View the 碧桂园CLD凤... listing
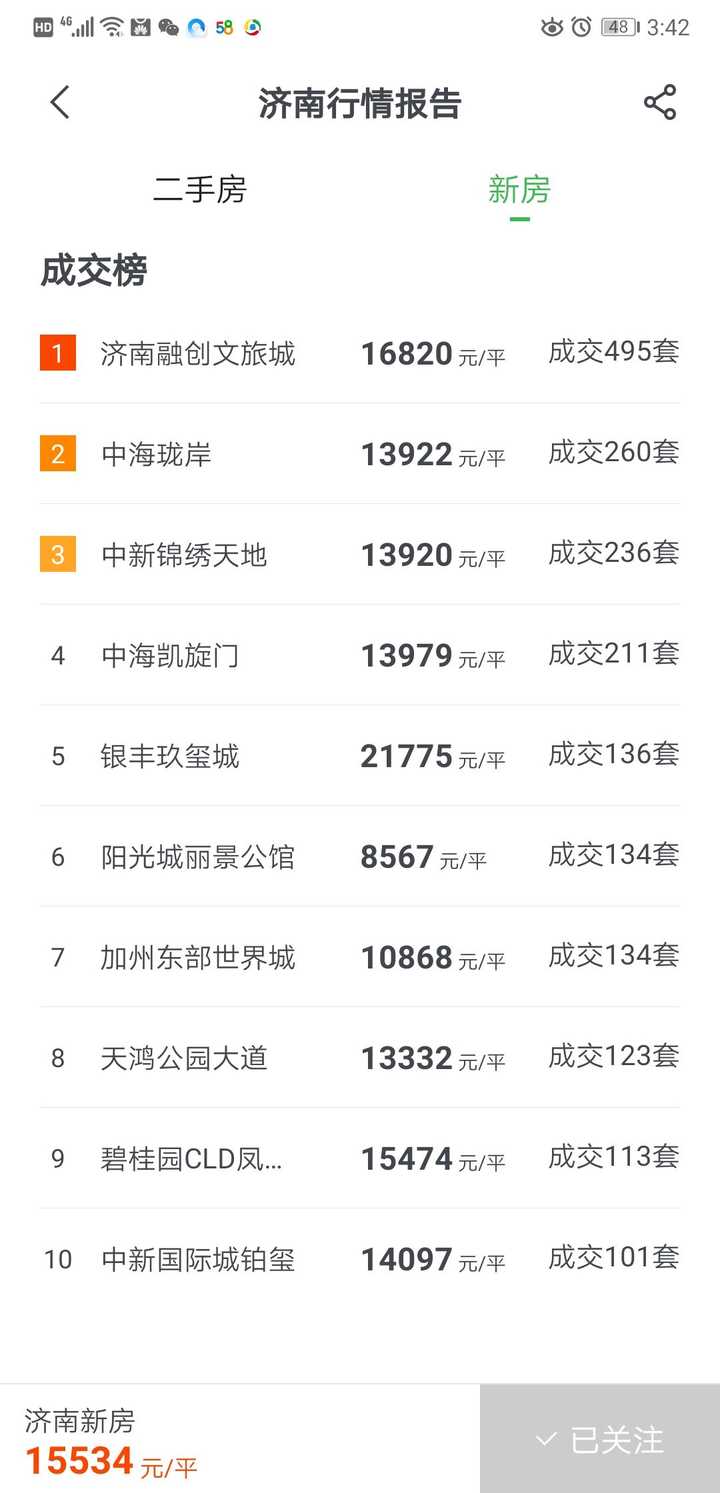Image resolution: width=720 pixels, height=1493 pixels. tap(192, 1159)
